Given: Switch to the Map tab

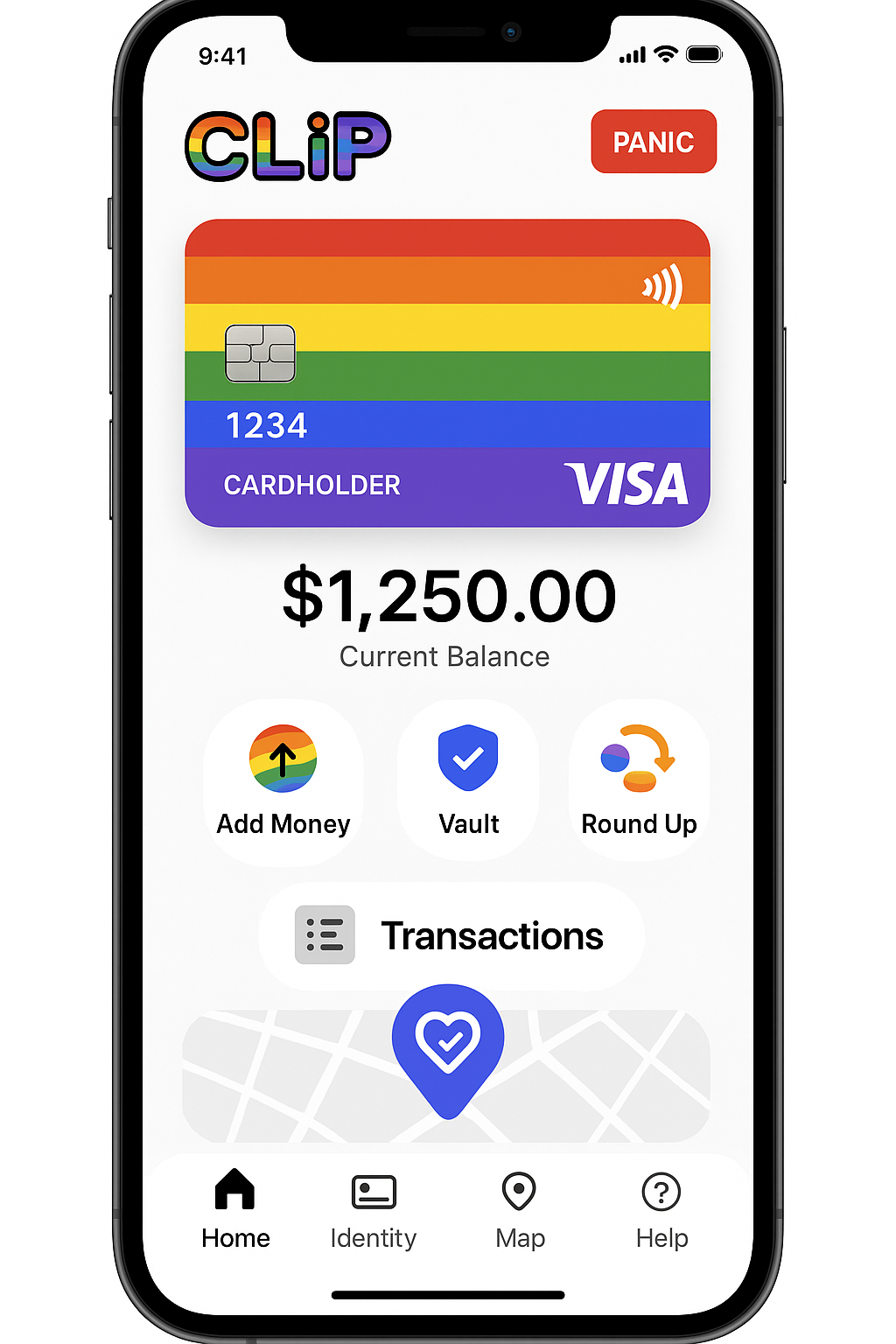Looking at the screenshot, I should point(520,1211).
